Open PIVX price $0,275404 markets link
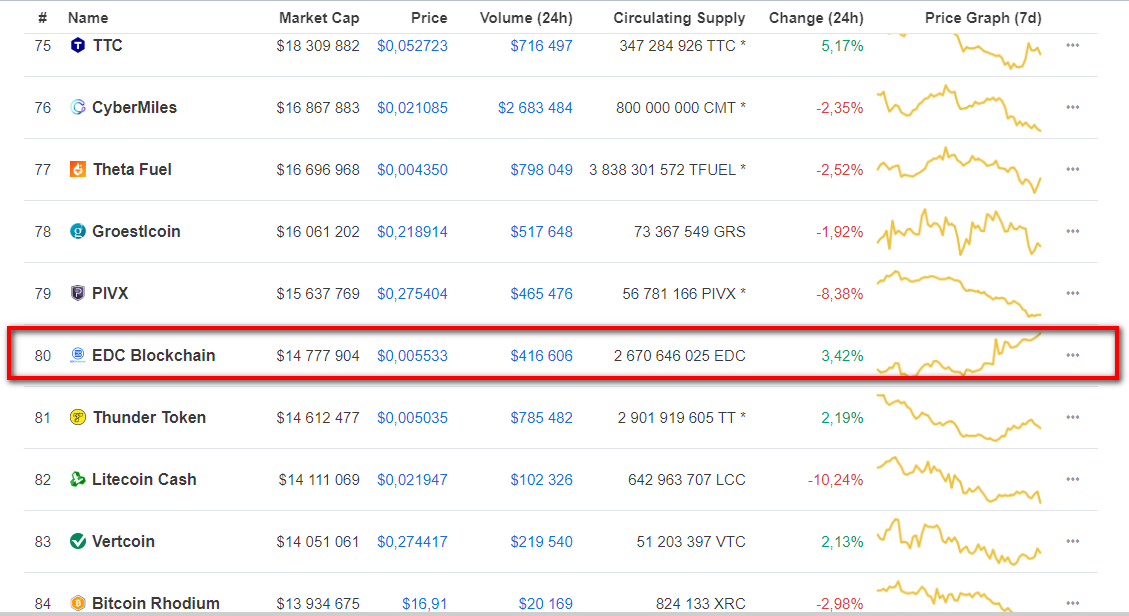Viewport: 1129px width, 616px height. [x=412, y=294]
